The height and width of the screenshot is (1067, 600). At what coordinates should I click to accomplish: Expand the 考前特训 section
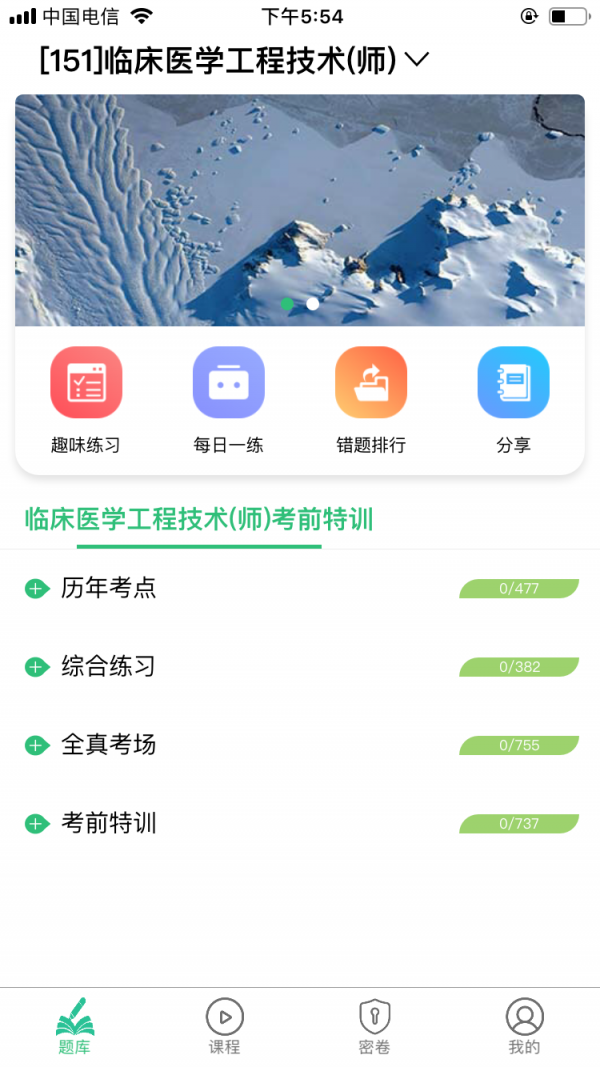[x=37, y=824]
